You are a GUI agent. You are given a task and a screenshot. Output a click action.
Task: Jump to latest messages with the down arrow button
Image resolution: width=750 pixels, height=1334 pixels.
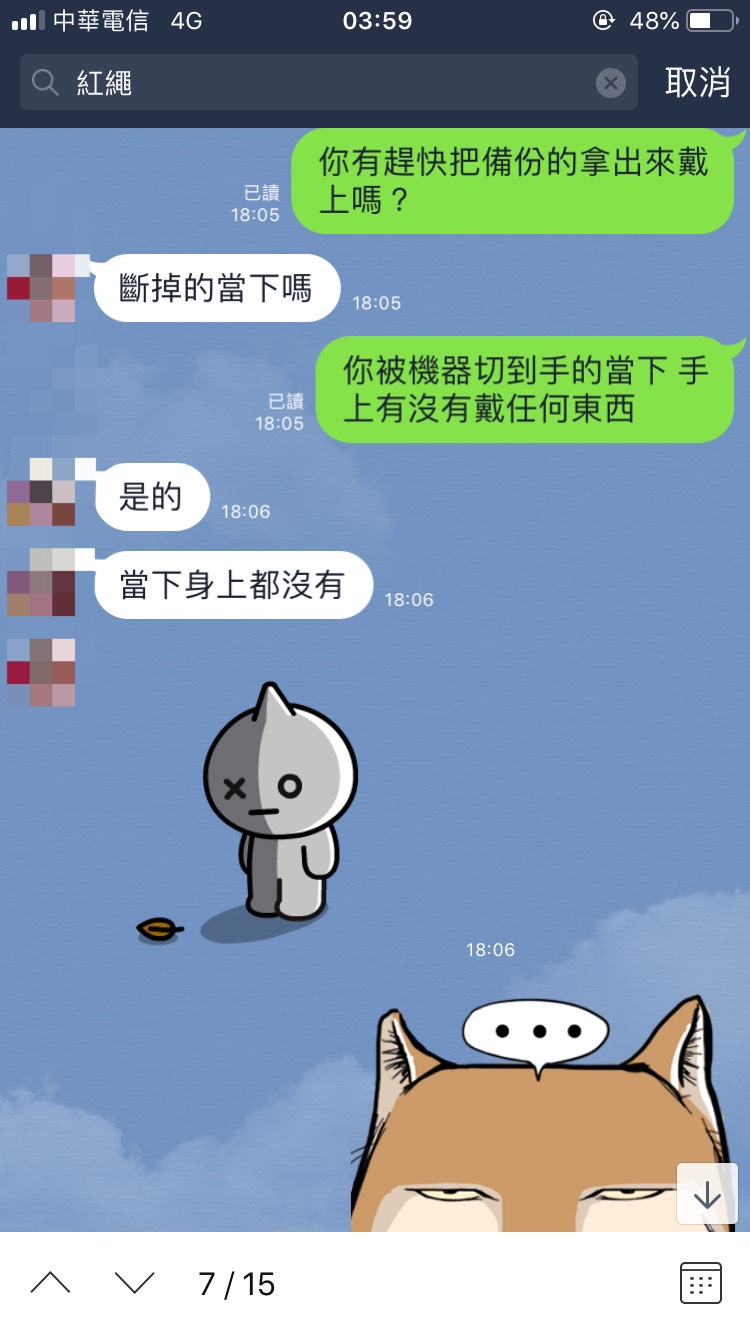click(x=707, y=1194)
